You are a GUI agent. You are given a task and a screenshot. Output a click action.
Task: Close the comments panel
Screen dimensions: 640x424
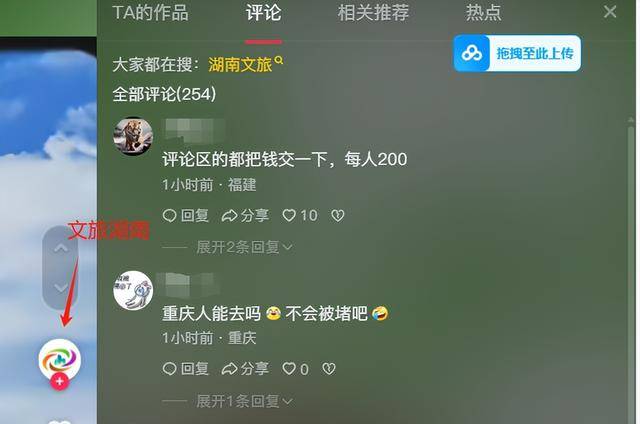[610, 12]
